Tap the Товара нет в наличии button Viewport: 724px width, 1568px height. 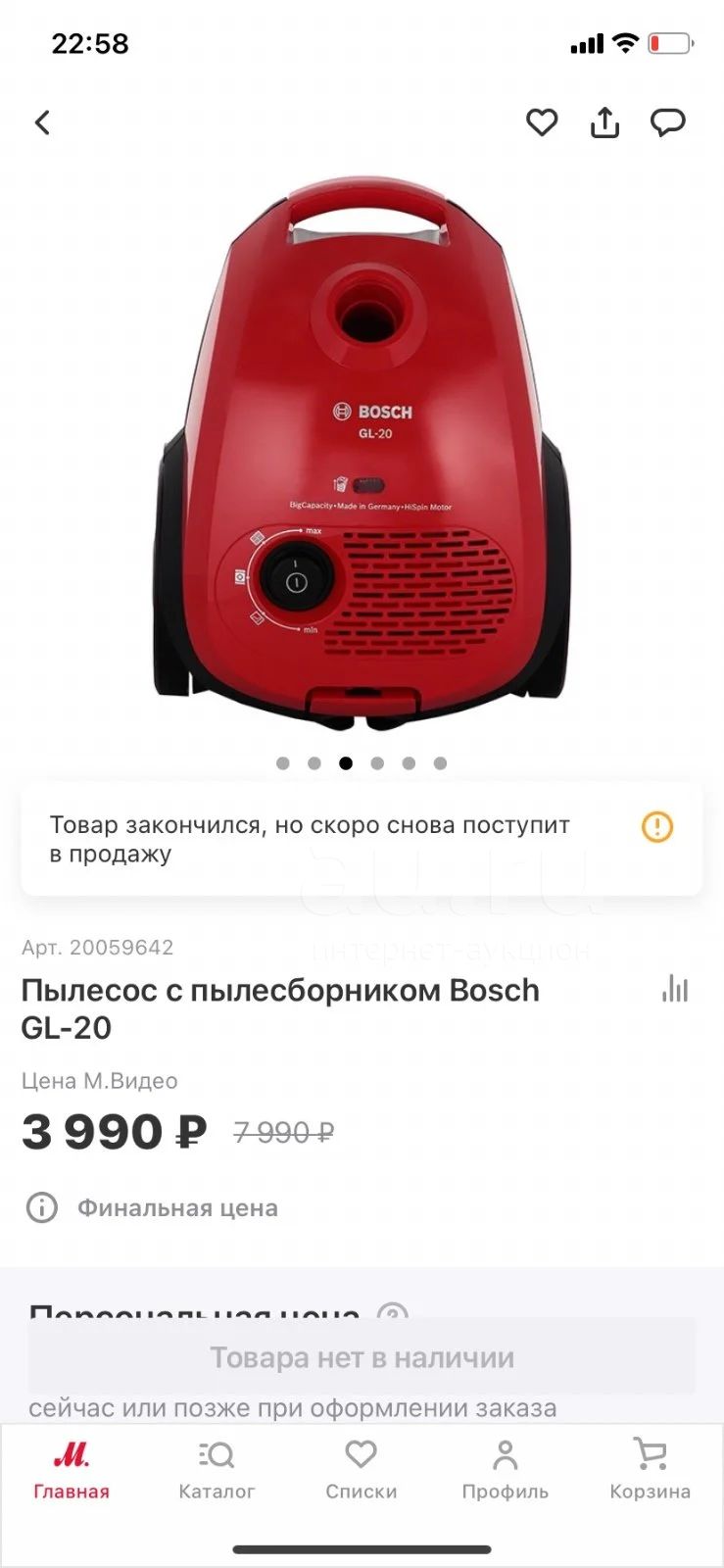pos(362,1357)
